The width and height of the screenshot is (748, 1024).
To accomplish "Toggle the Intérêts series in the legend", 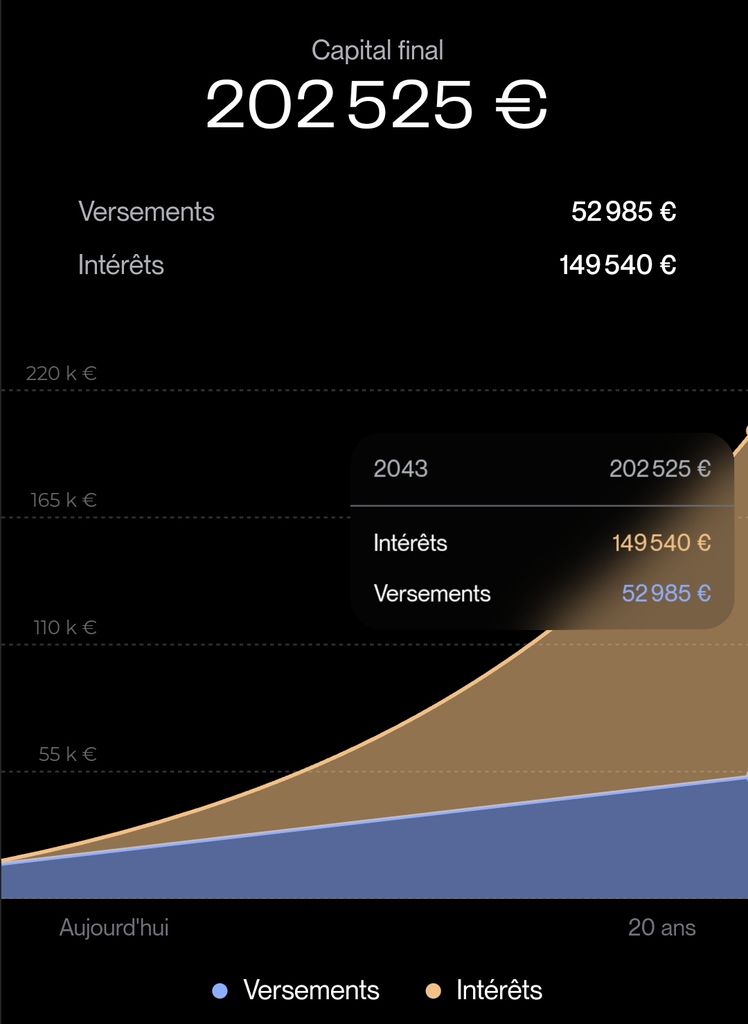I will (484, 990).
